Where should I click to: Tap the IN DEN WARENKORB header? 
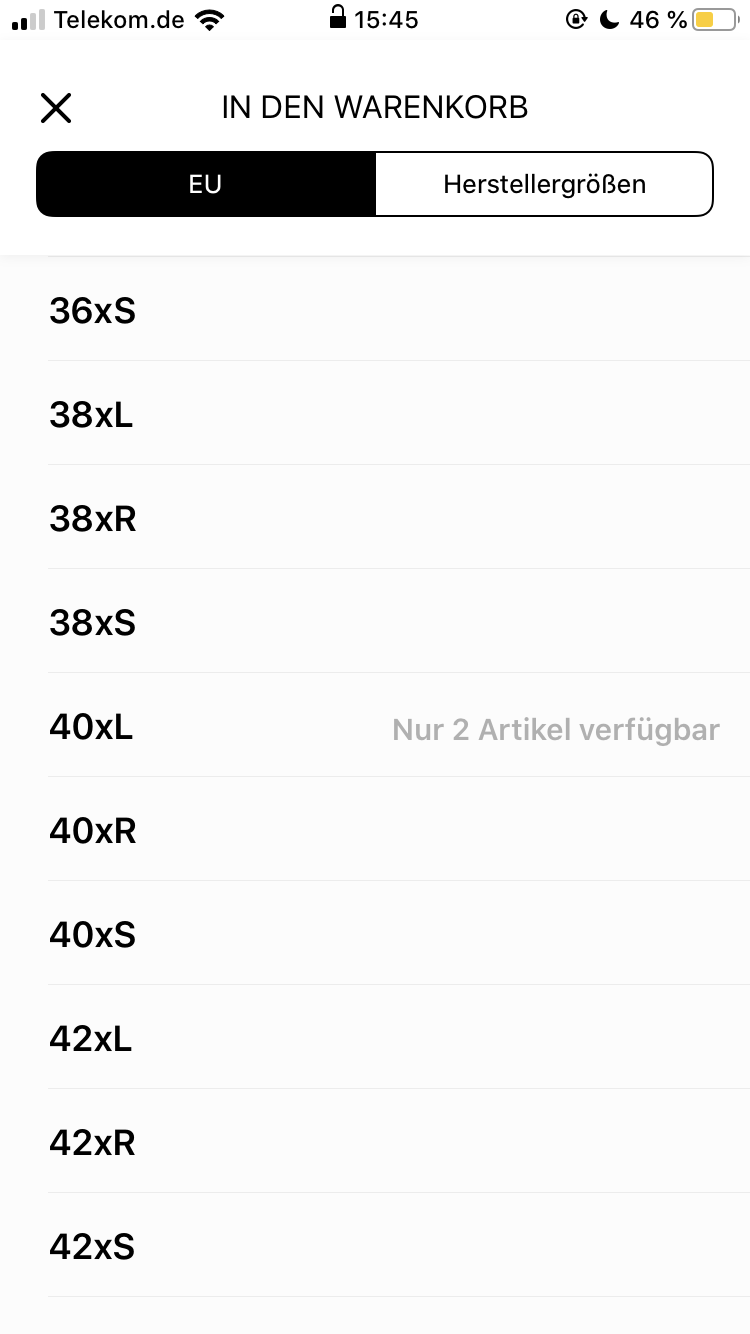375,107
